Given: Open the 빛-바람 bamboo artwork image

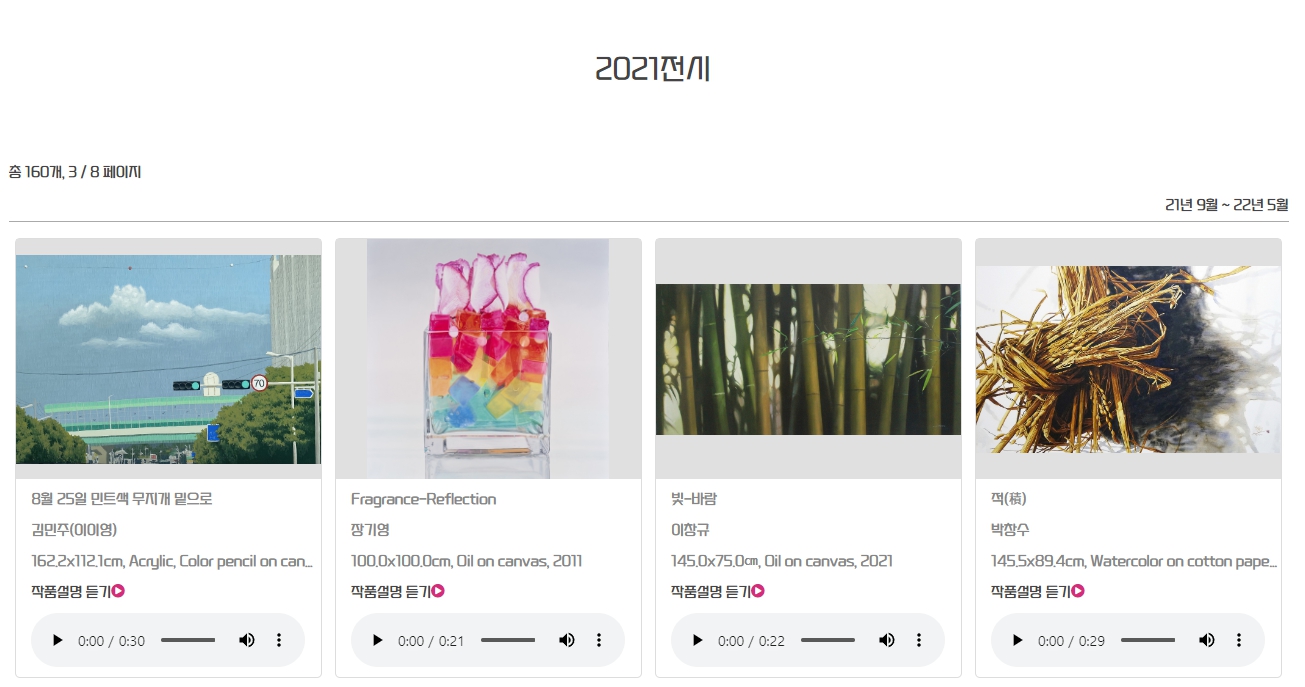Looking at the screenshot, I should click(x=808, y=359).
